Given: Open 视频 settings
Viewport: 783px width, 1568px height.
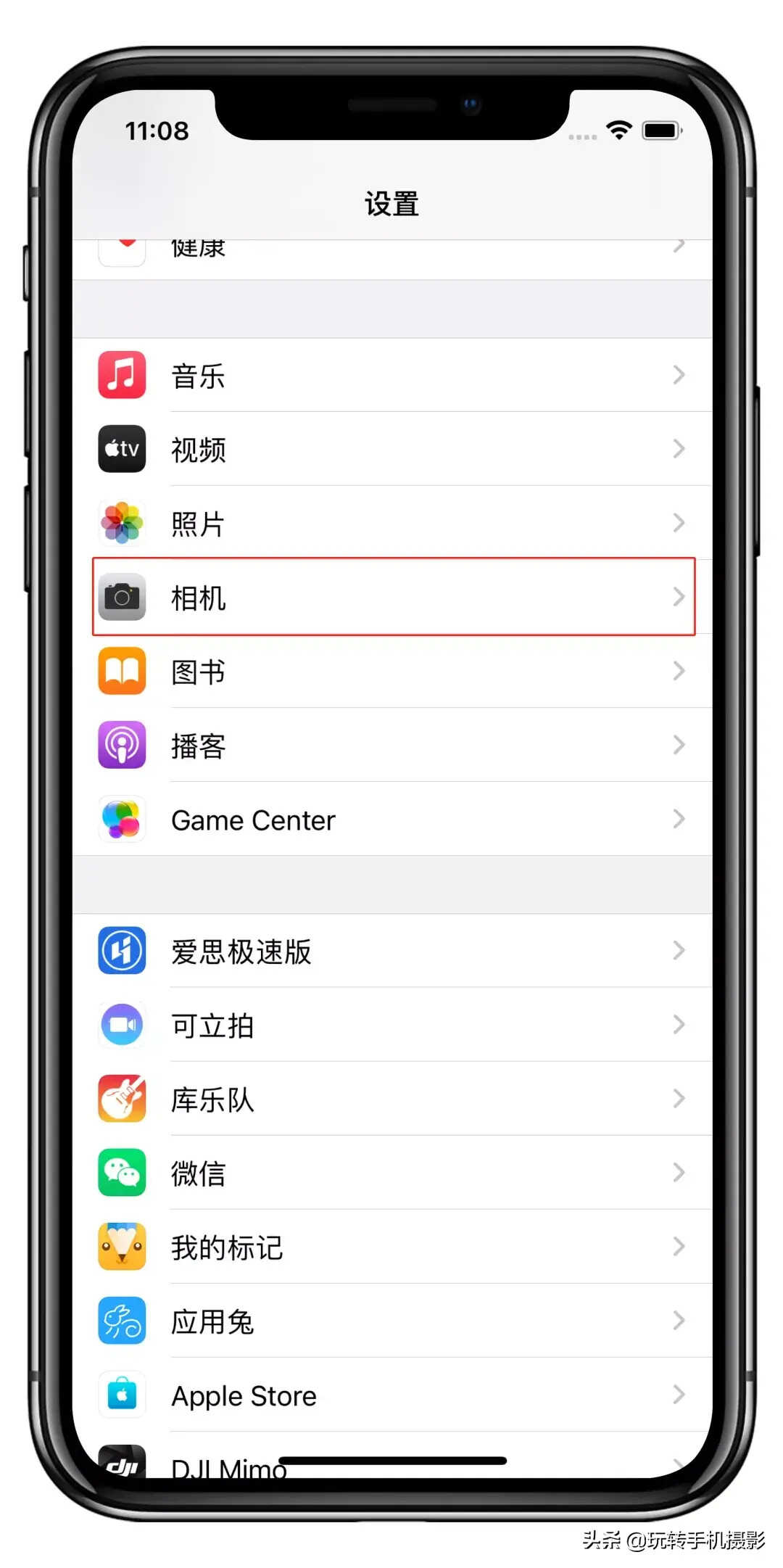Looking at the screenshot, I should click(x=392, y=449).
